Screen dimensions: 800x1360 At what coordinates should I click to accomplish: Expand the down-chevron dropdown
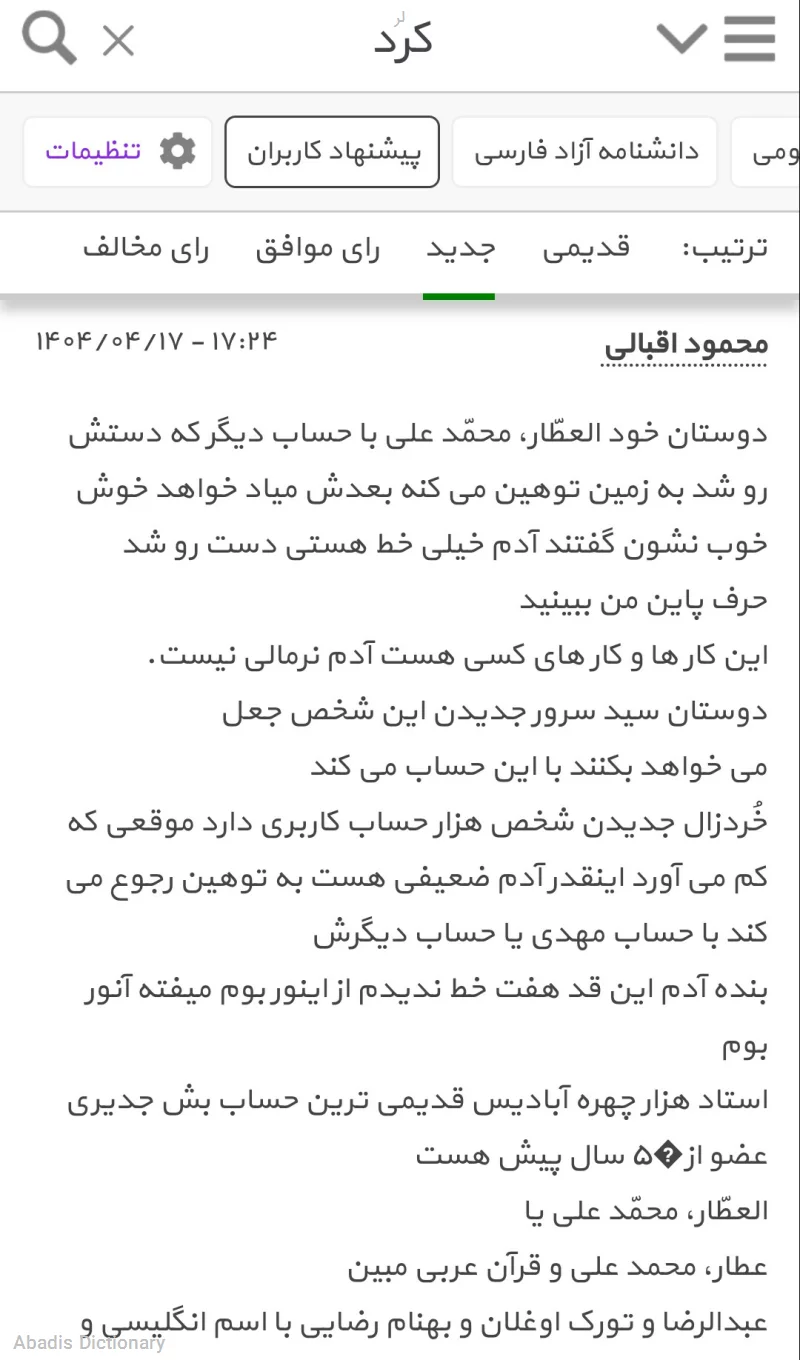click(x=682, y=40)
